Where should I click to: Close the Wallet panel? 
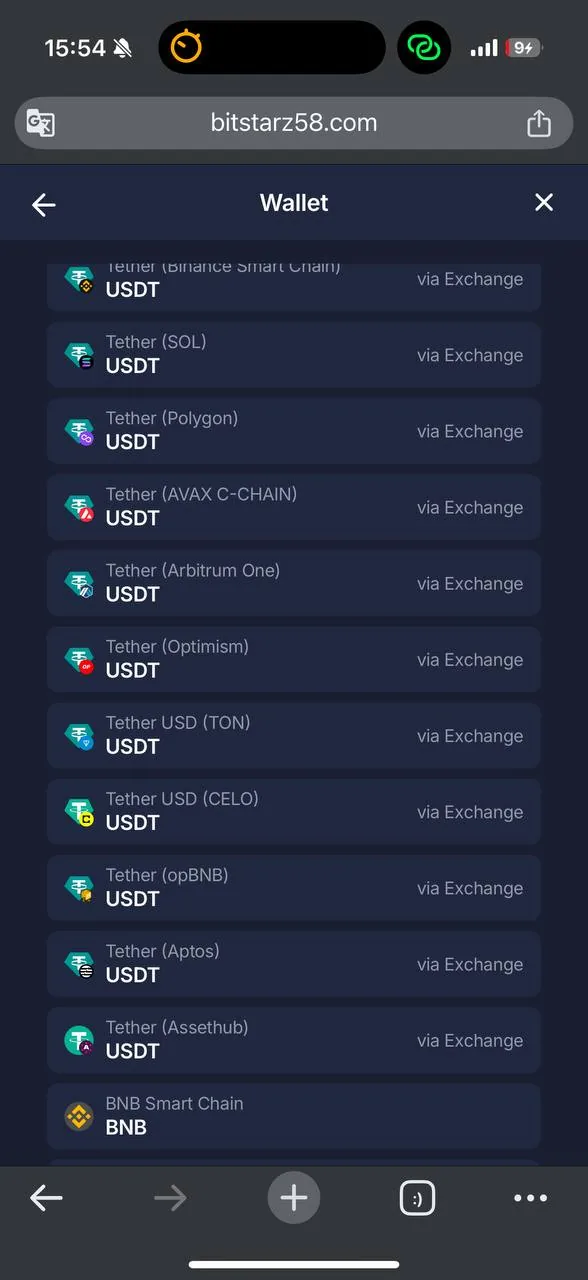[x=544, y=203]
